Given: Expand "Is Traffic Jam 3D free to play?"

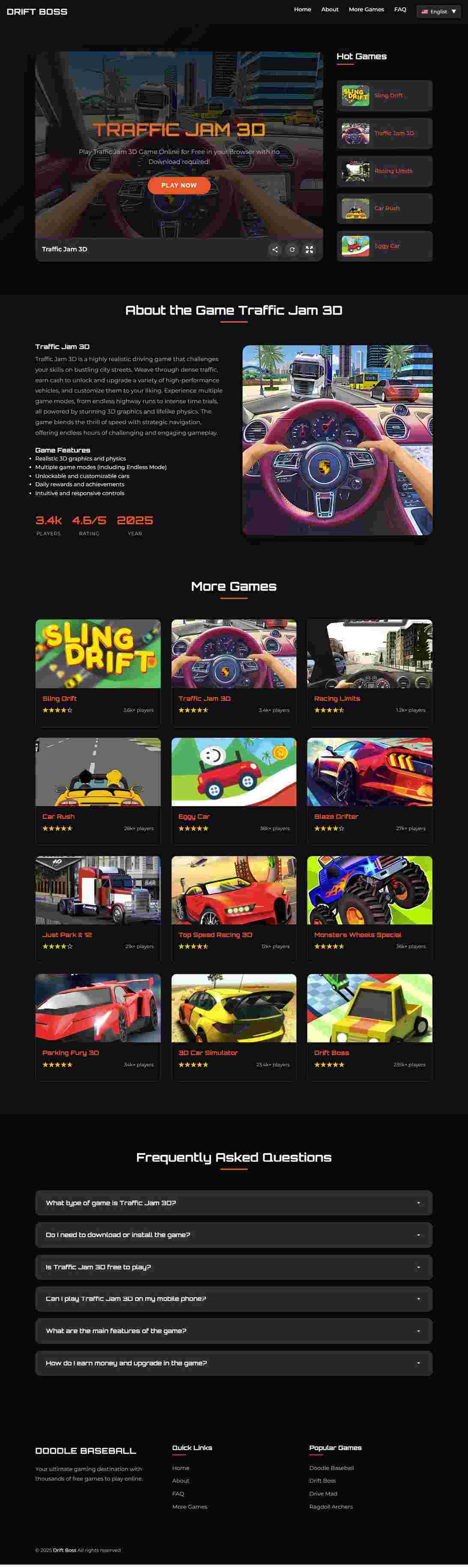Looking at the screenshot, I should click(234, 1267).
